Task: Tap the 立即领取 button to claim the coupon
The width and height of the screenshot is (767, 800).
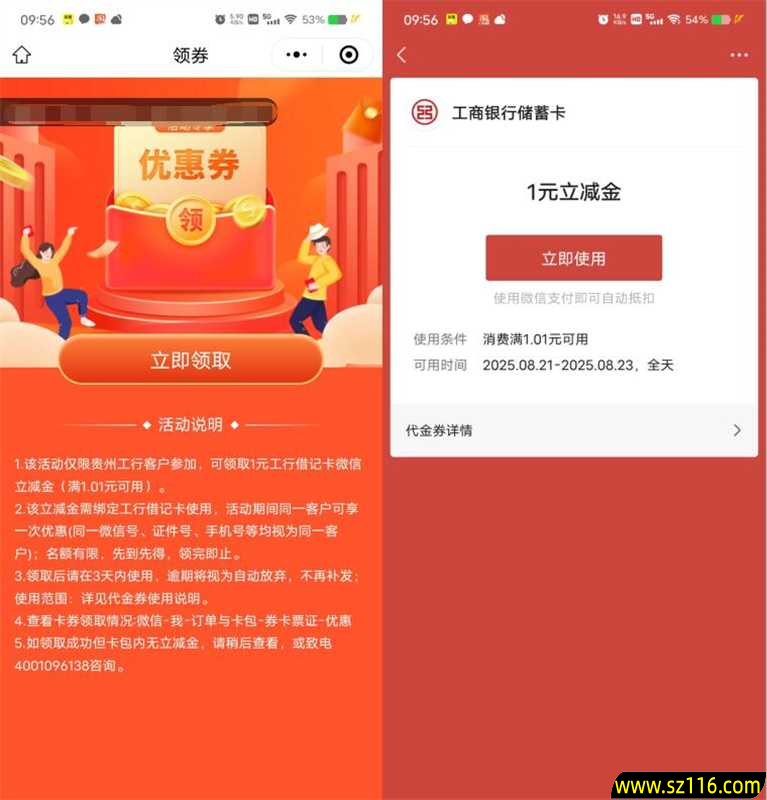Action: coord(190,360)
